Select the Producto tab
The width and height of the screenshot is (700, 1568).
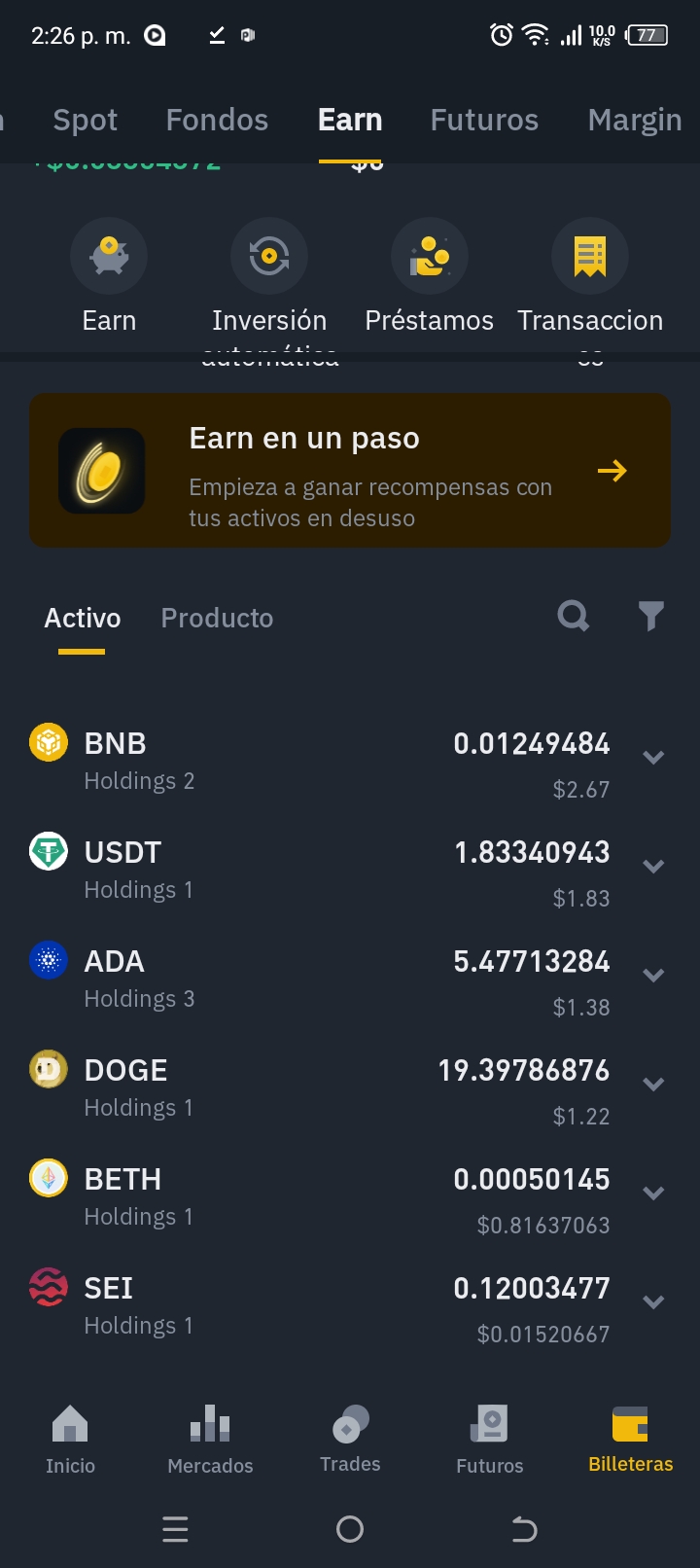coord(217,618)
